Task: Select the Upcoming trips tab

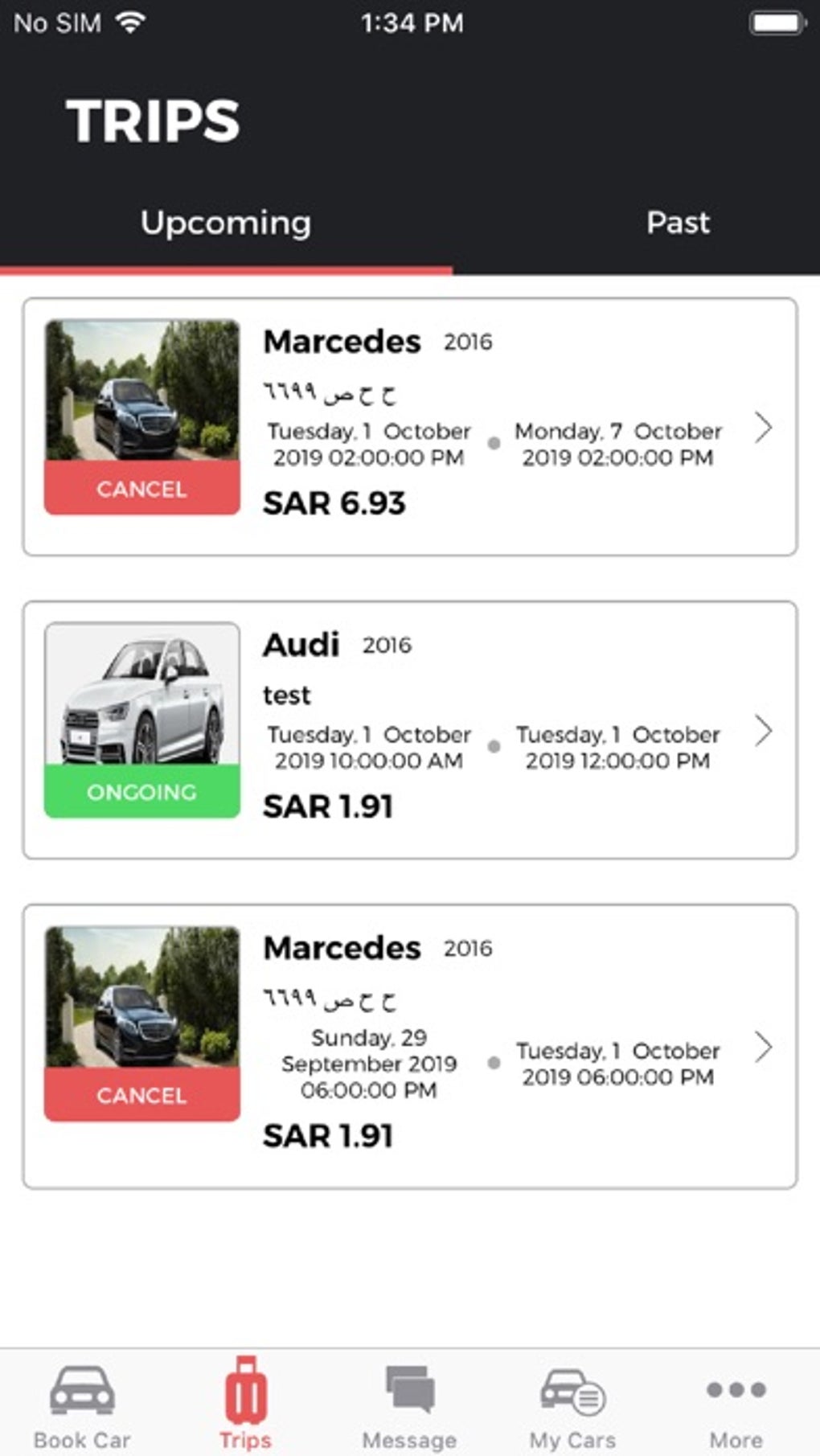Action: 225,223
